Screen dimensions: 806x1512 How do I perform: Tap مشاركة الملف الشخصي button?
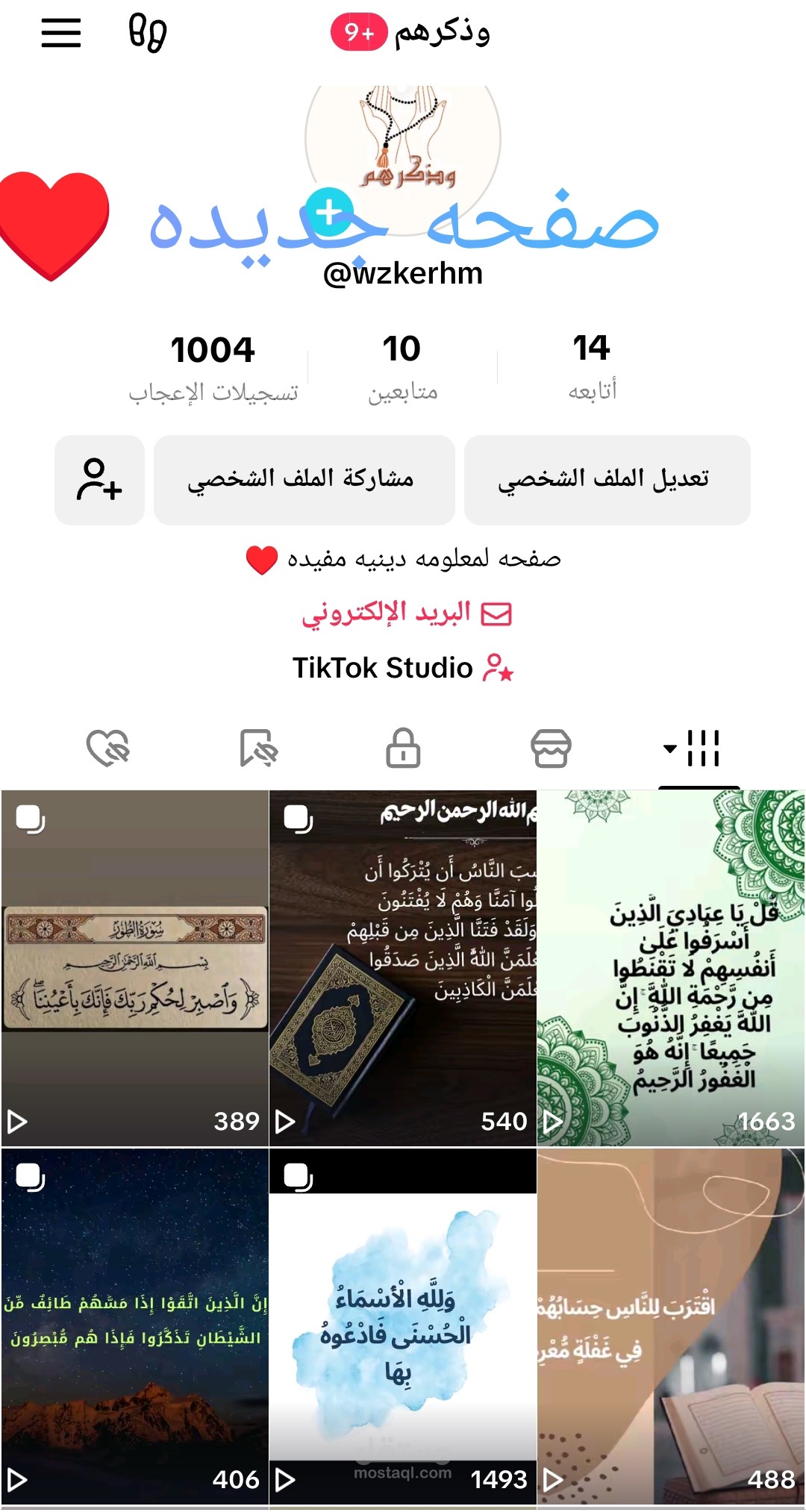(x=304, y=480)
